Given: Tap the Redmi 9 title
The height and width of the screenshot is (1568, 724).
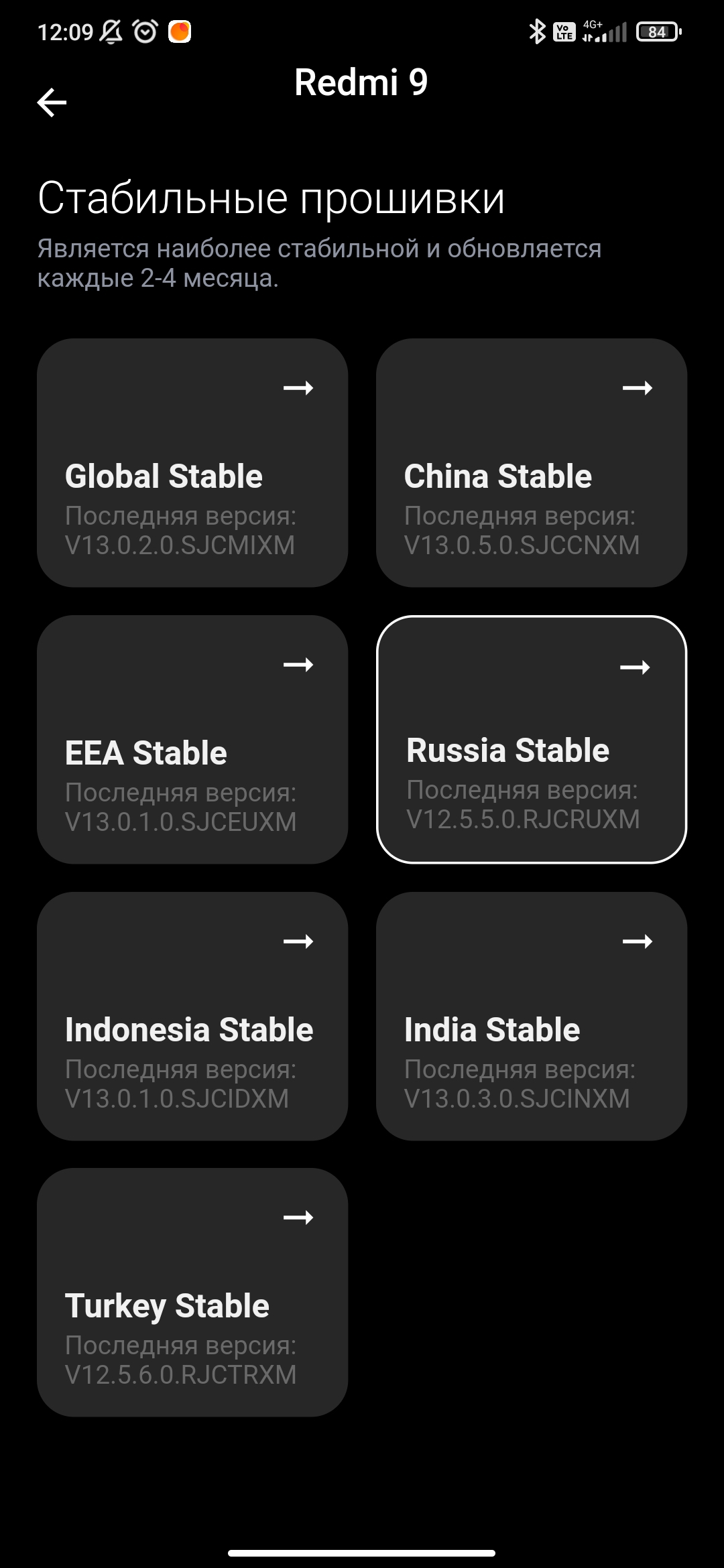Looking at the screenshot, I should click(x=362, y=82).
